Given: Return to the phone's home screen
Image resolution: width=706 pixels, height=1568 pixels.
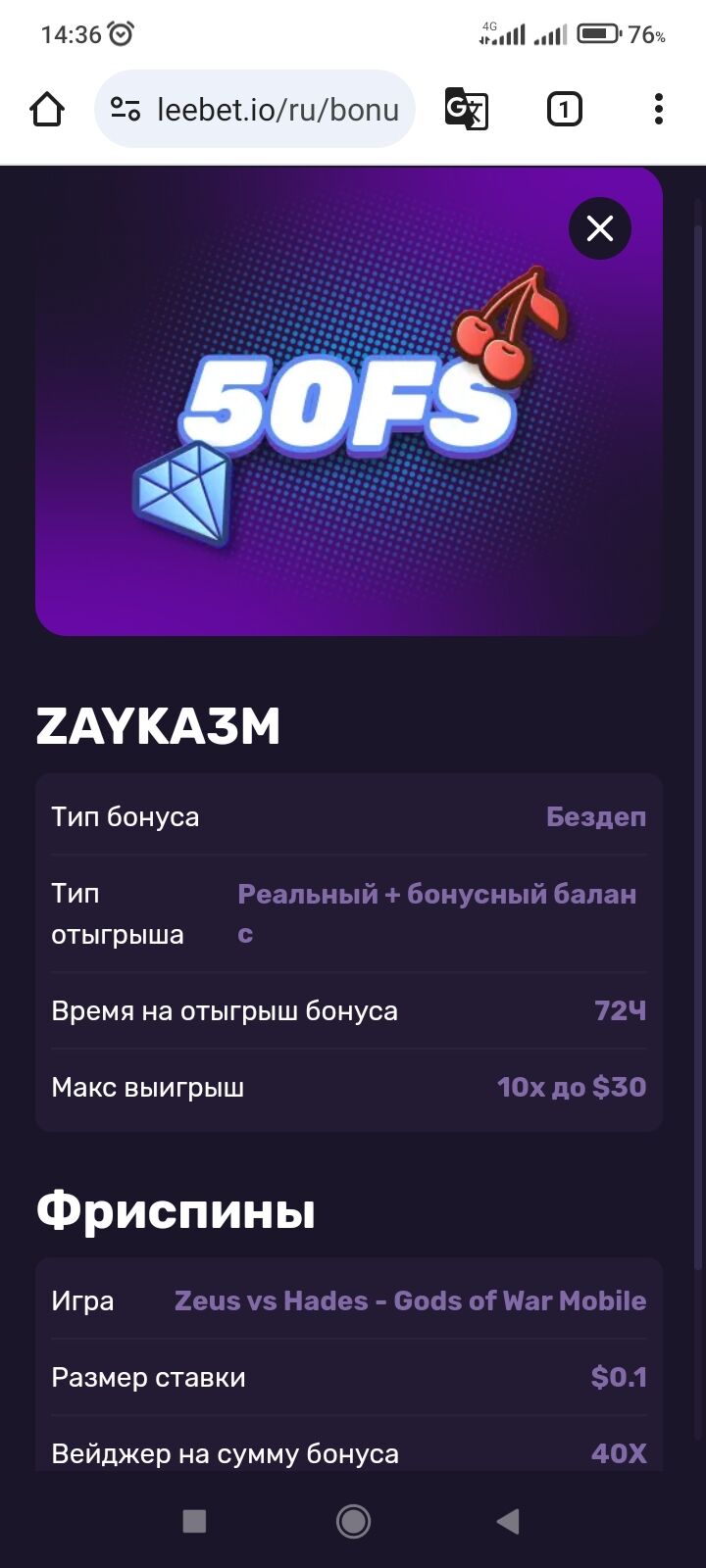Looking at the screenshot, I should tap(353, 1520).
